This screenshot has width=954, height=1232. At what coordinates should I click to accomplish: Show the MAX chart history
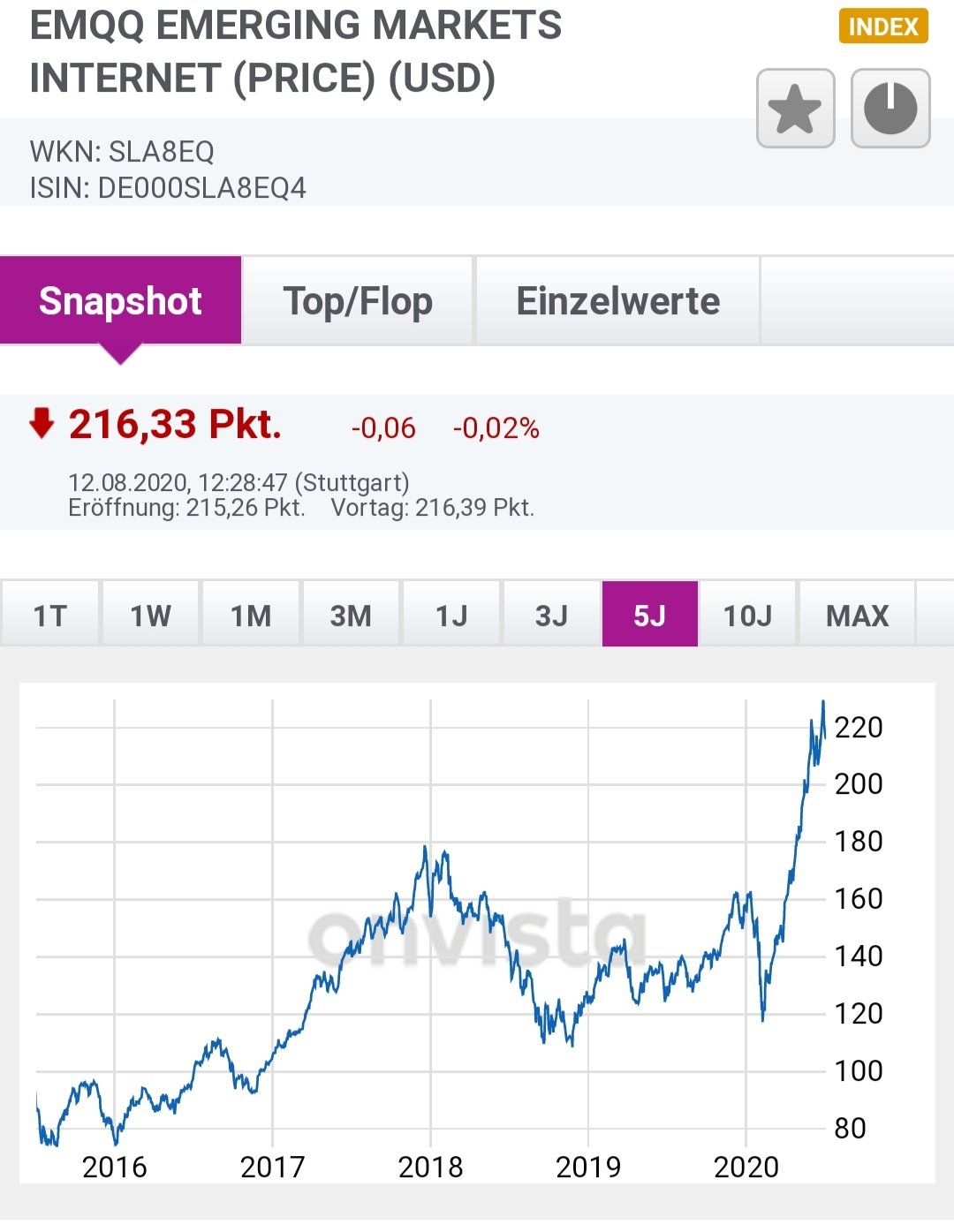[857, 615]
